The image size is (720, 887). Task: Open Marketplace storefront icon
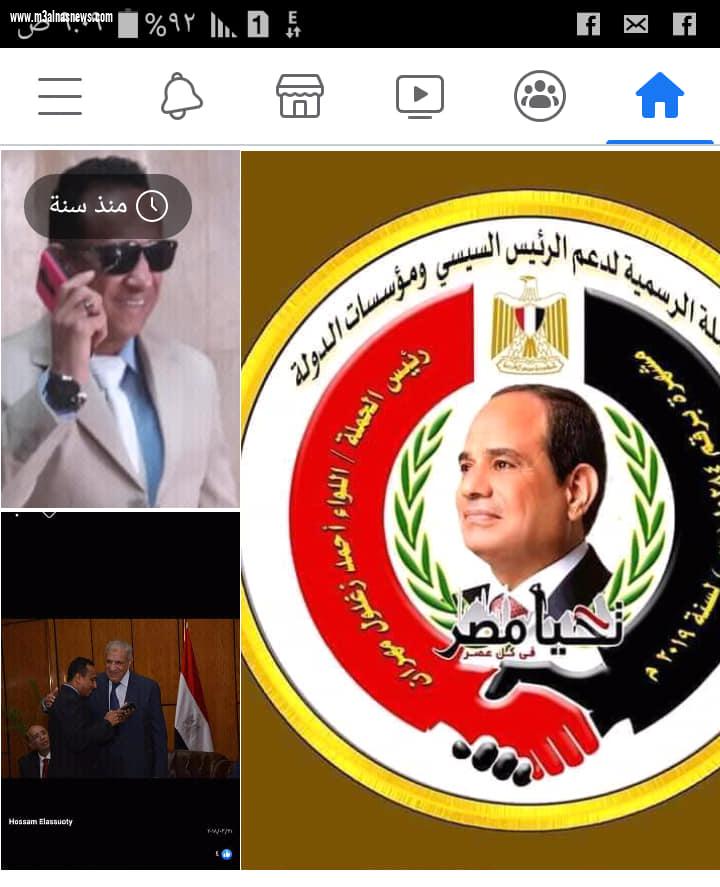click(300, 96)
